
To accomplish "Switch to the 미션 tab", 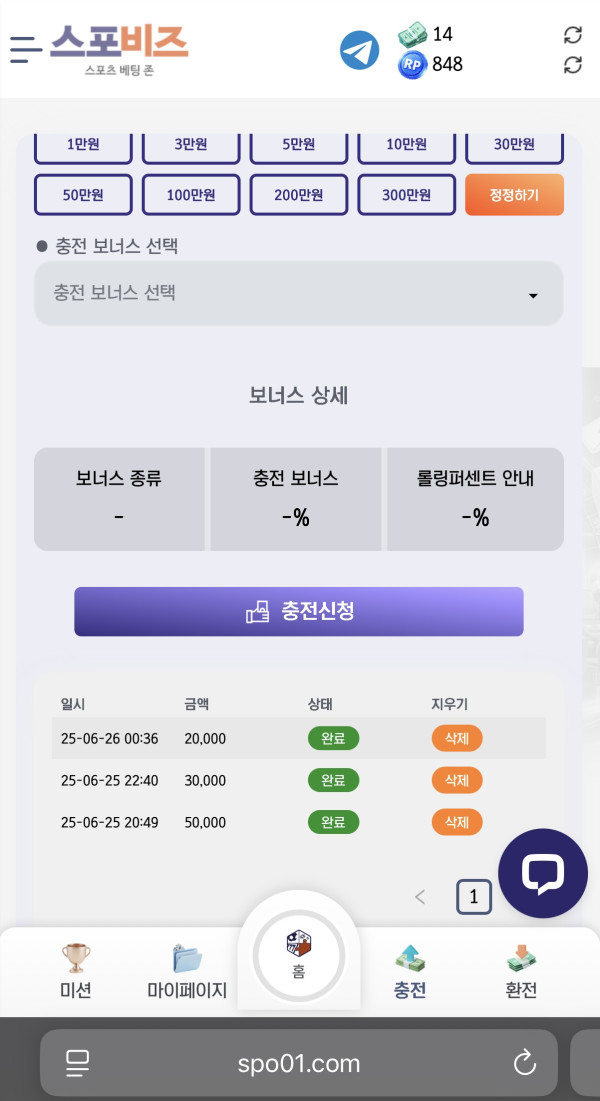I will [x=76, y=972].
